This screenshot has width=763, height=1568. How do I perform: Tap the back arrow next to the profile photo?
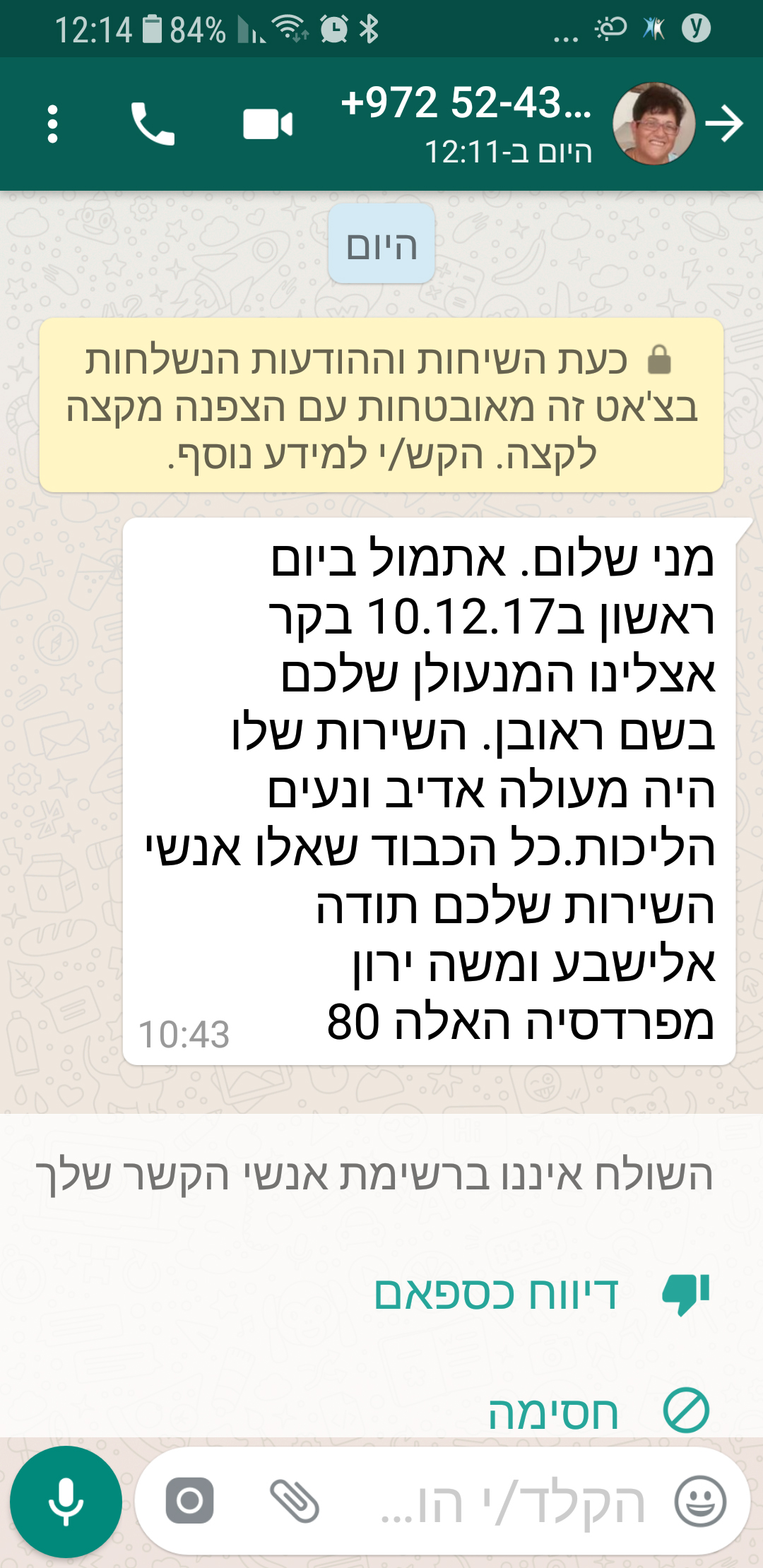[725, 124]
